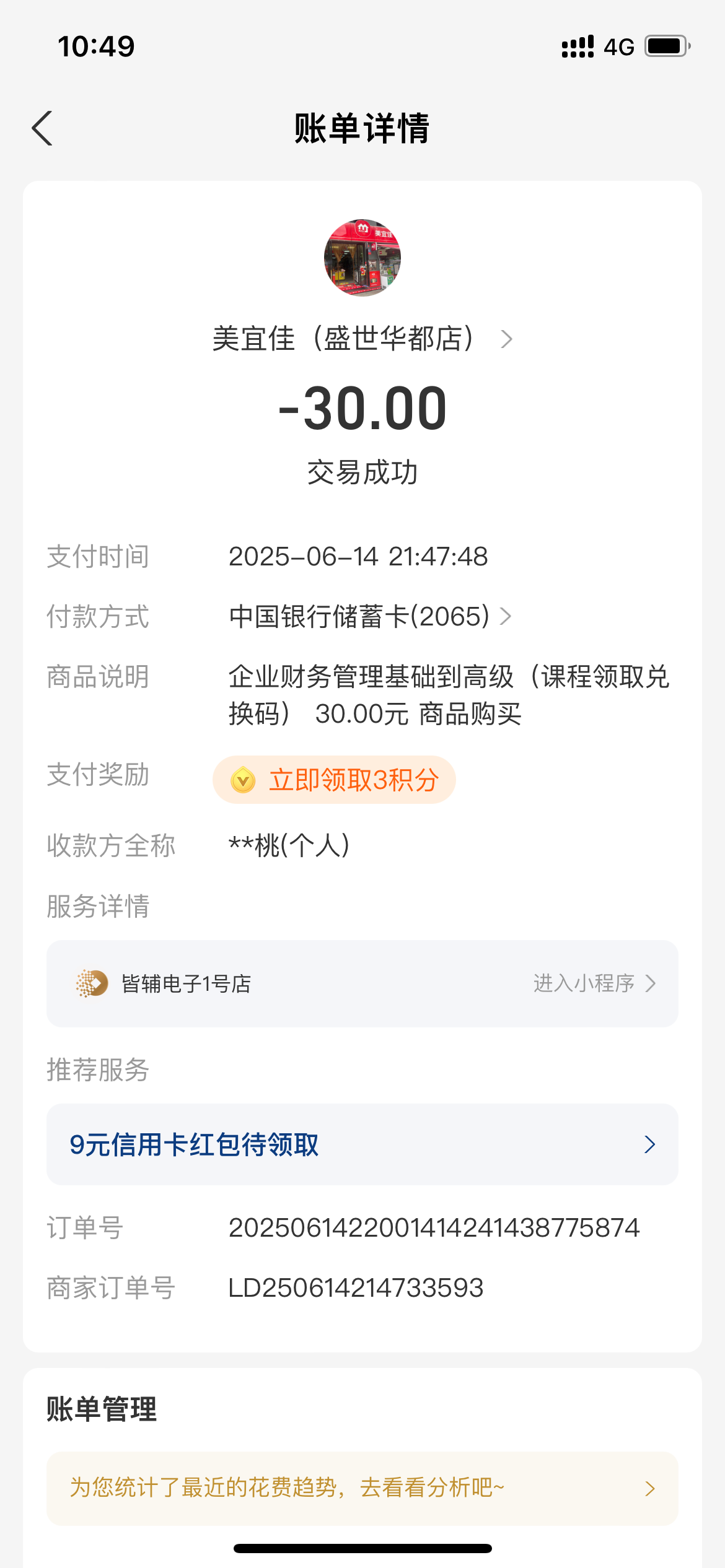Screen dimensions: 725x1568
Task: Claim 立即领取3积分 payment reward
Action: point(335,780)
